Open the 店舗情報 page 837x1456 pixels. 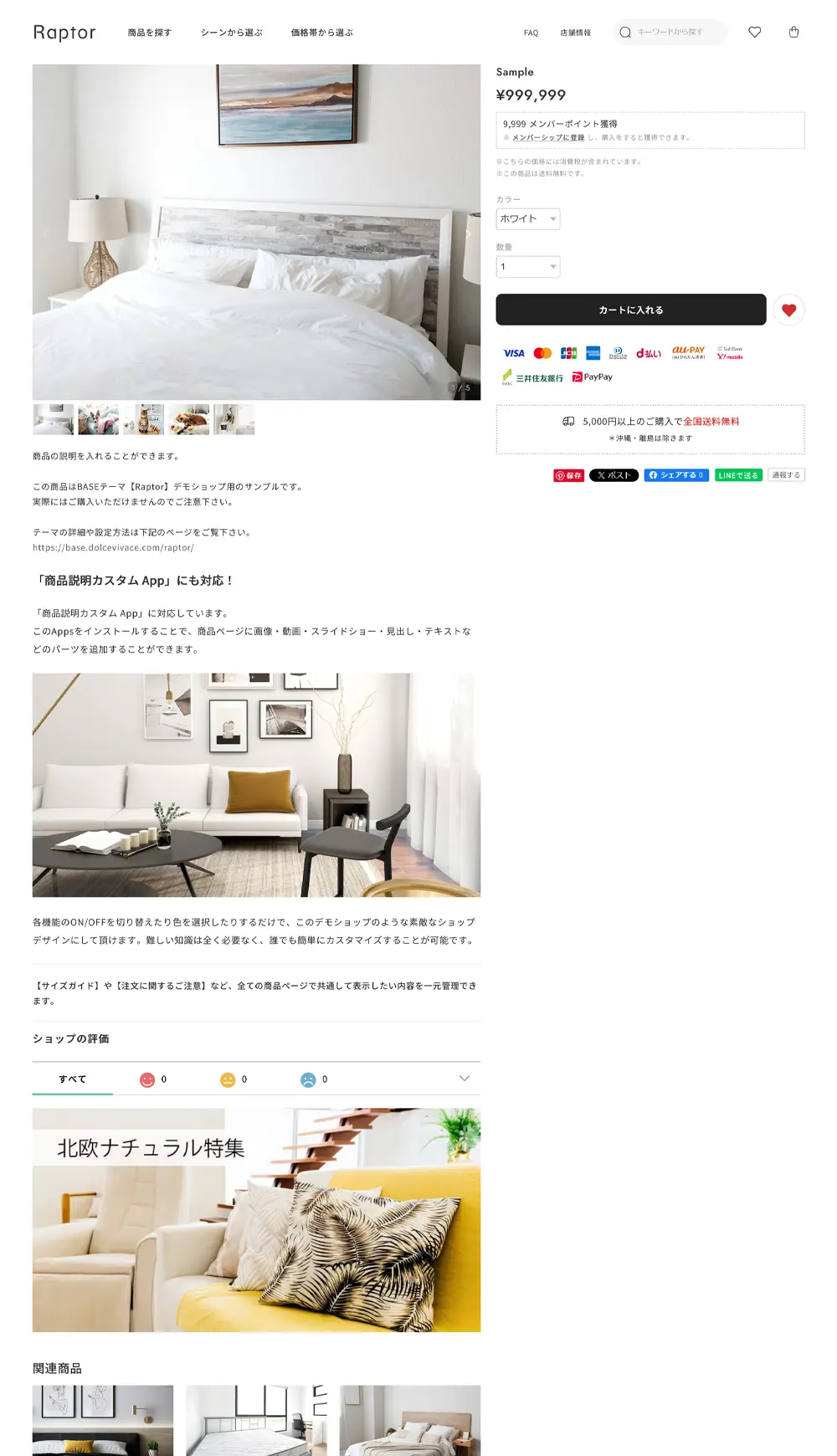tap(575, 33)
